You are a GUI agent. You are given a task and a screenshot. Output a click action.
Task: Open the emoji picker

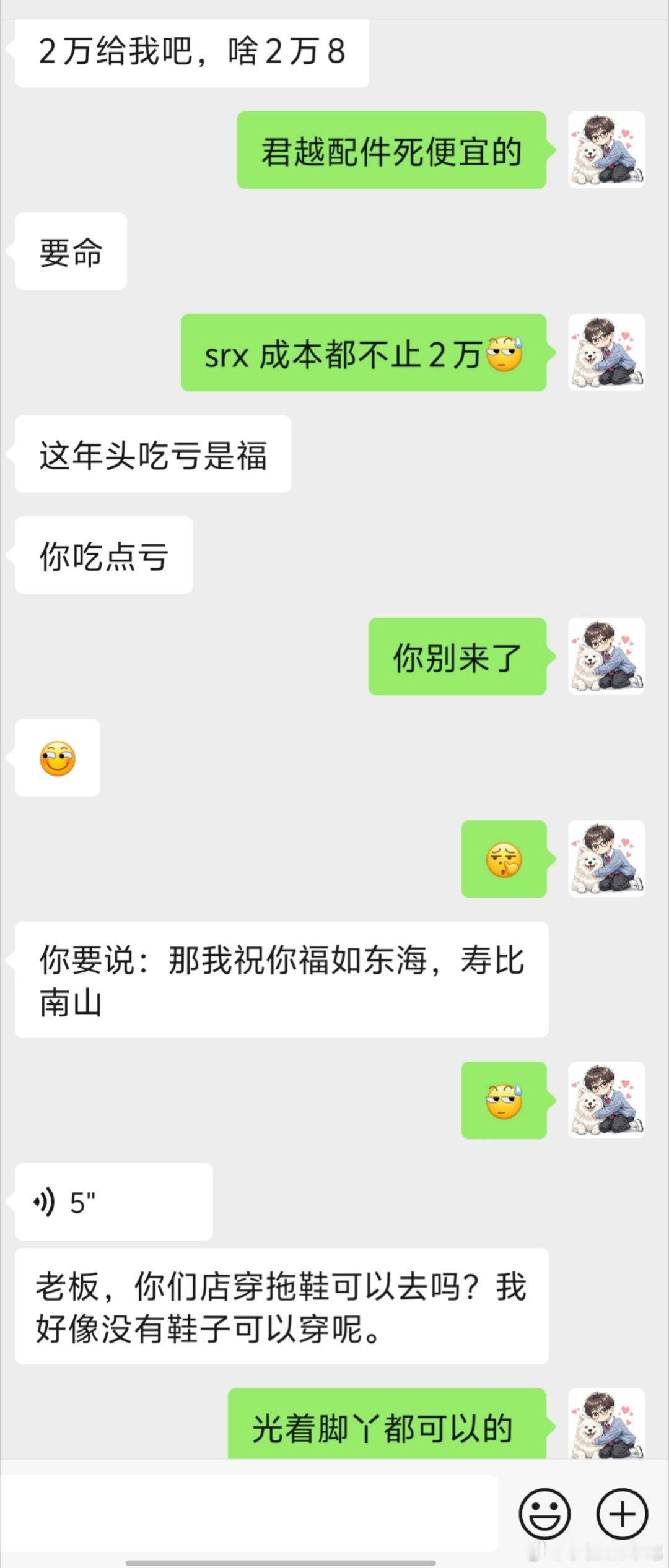(544, 1514)
